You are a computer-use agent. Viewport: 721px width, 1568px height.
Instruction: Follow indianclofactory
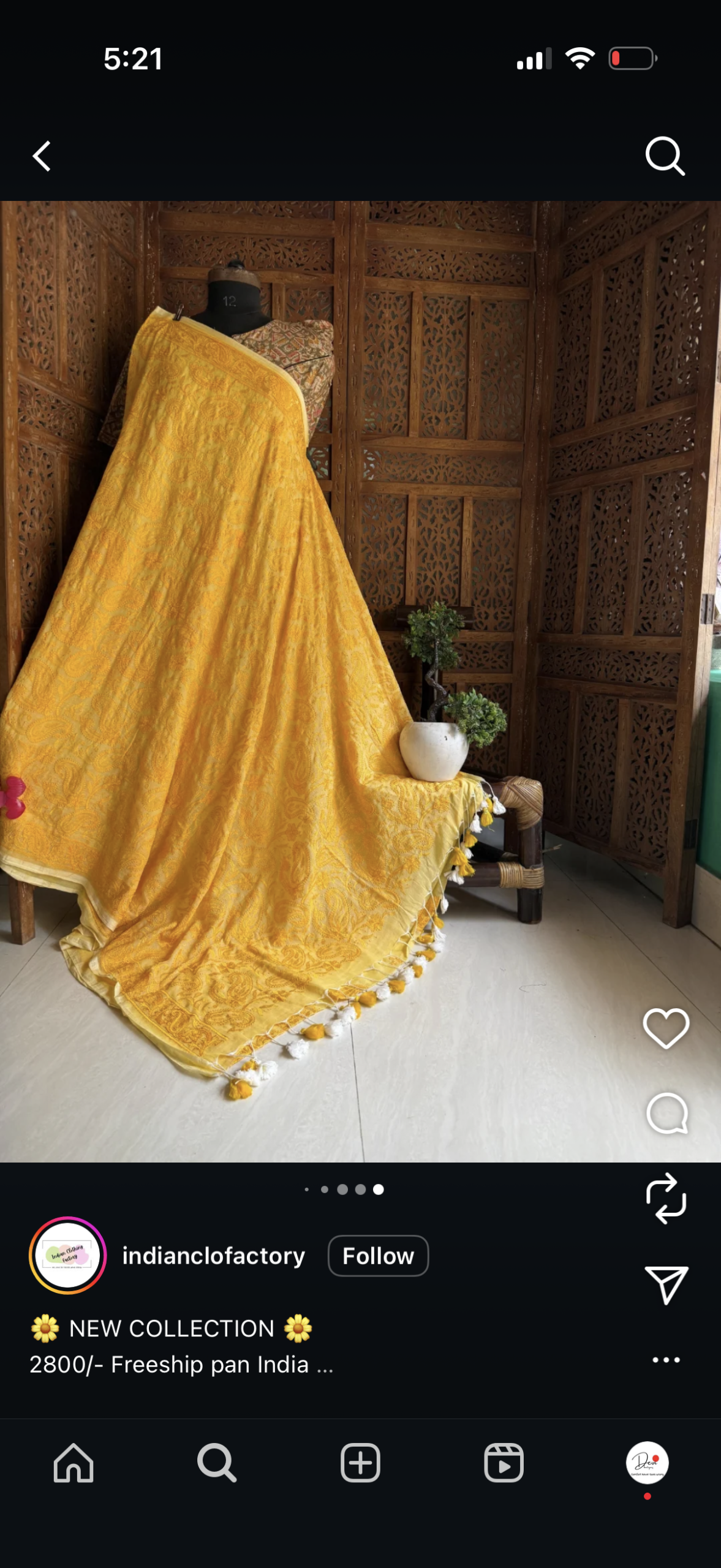[x=378, y=1256]
